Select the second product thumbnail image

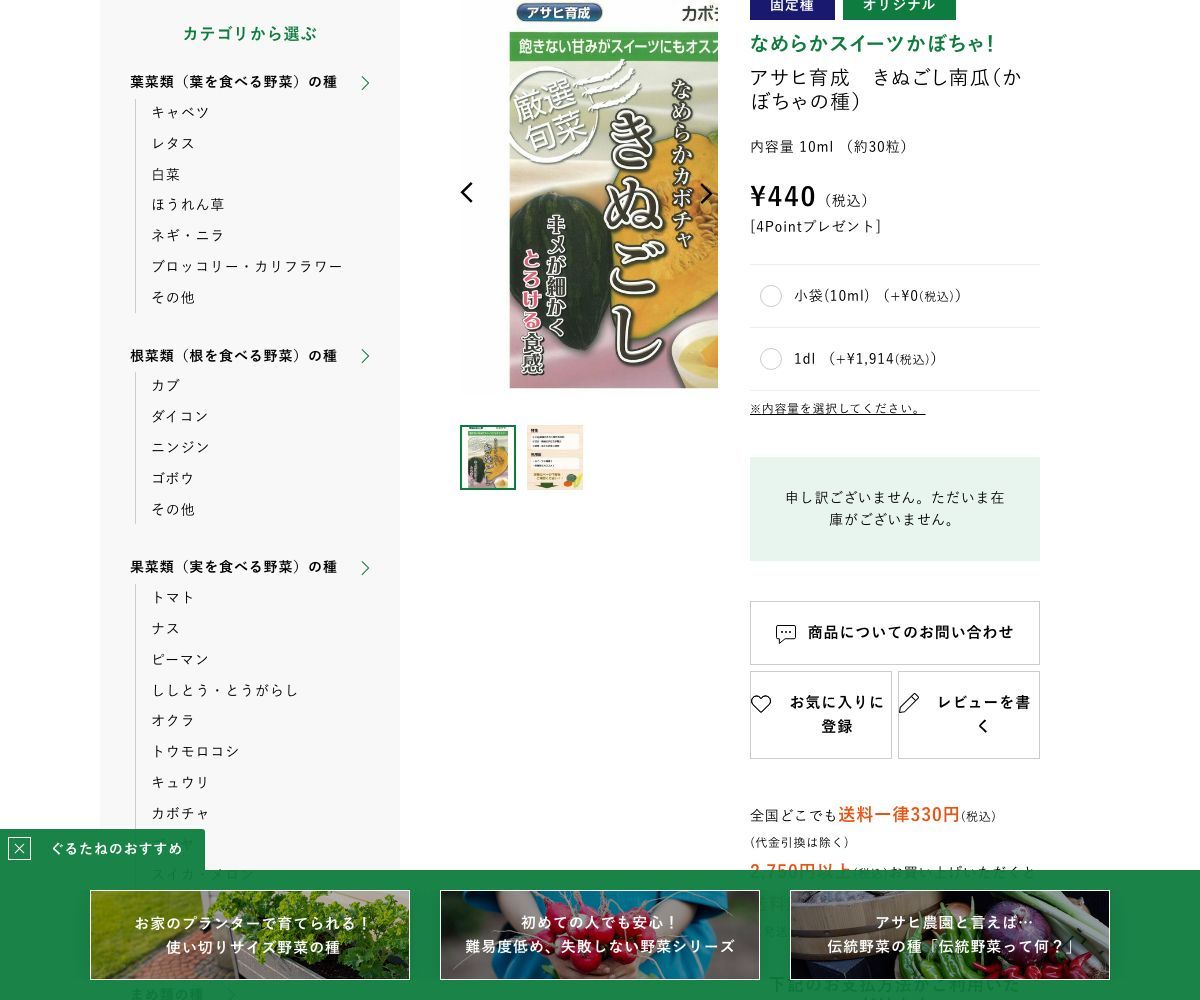[x=555, y=458]
